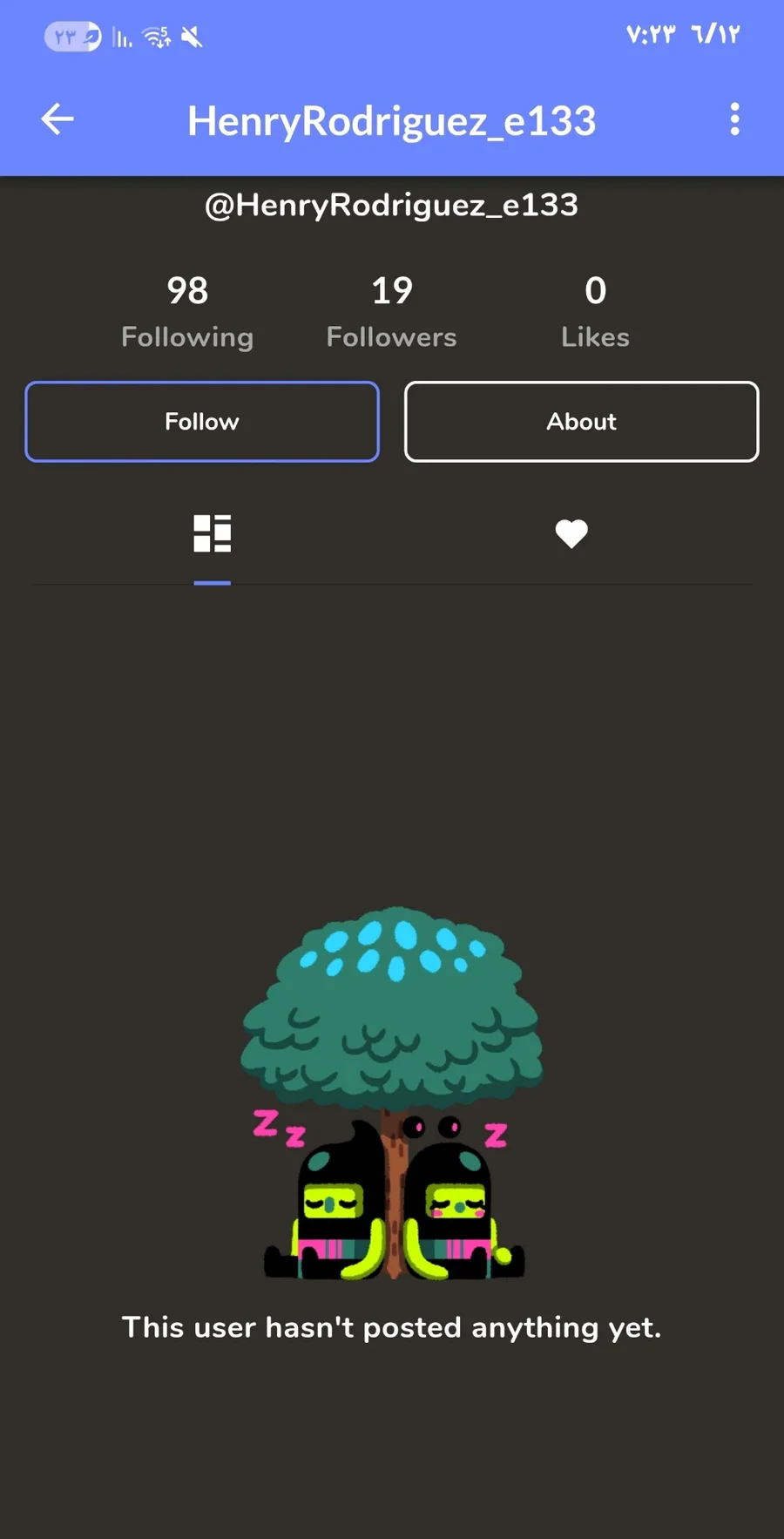The image size is (784, 1539).
Task: View the 19 Followers list
Action: pos(392,313)
